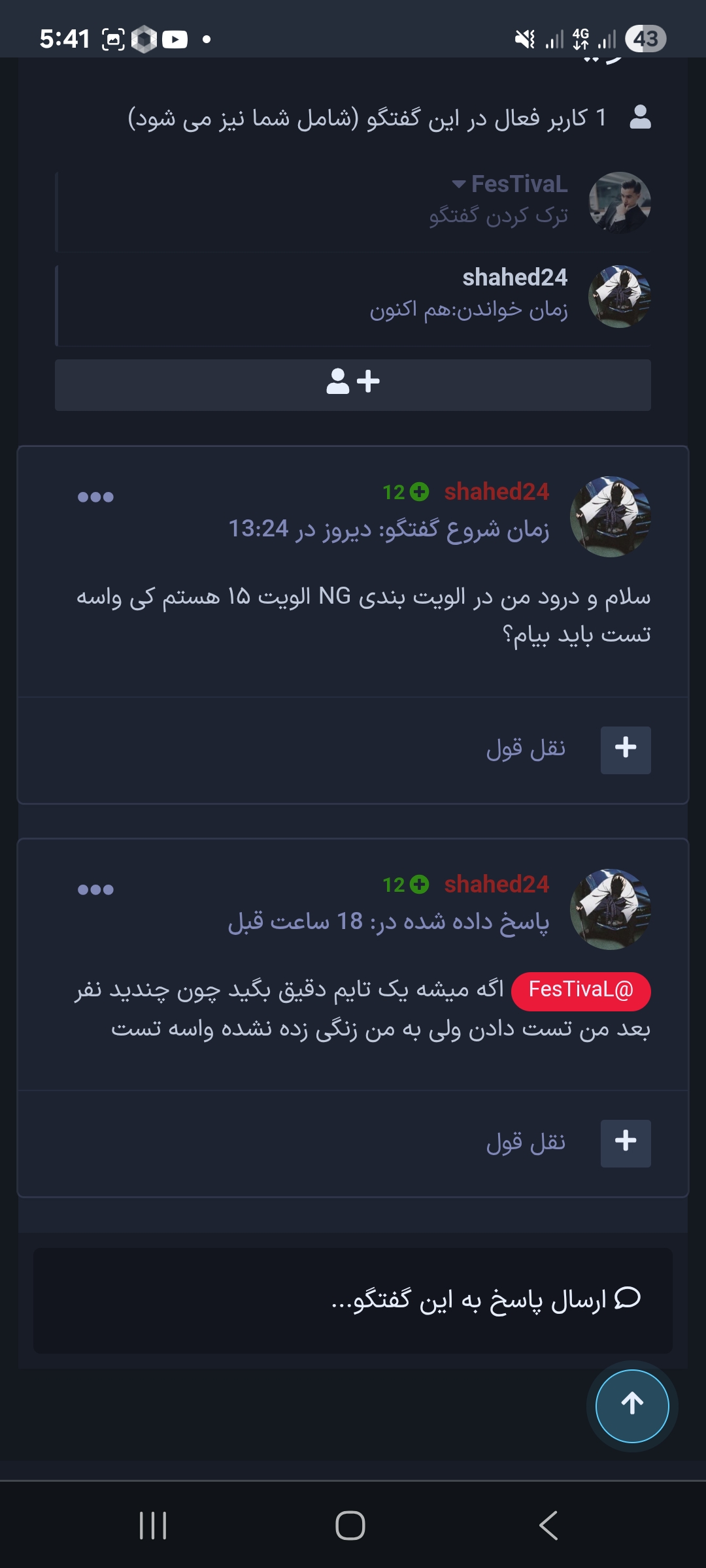Image resolution: width=706 pixels, height=1568 pixels.
Task: Quote the second reply with نقل قول
Action: 526,1142
